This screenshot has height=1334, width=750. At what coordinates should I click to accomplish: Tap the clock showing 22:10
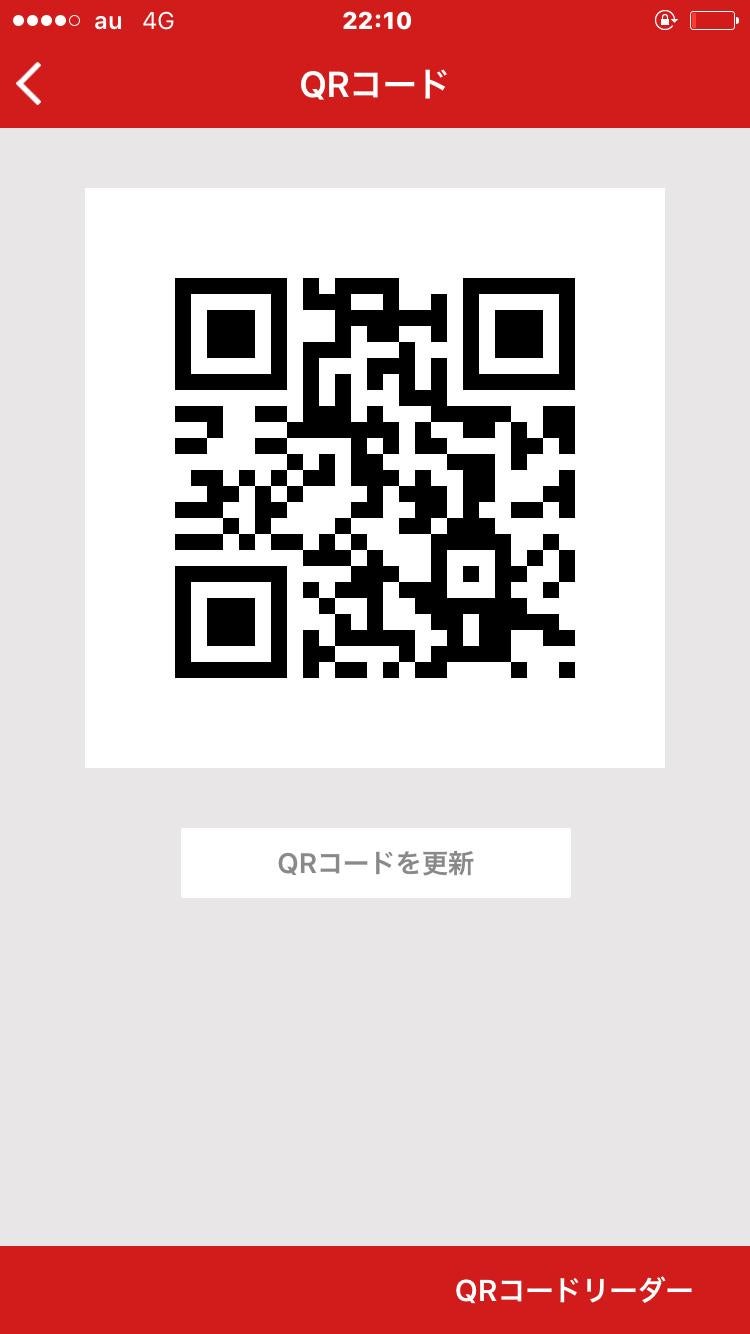(375, 20)
